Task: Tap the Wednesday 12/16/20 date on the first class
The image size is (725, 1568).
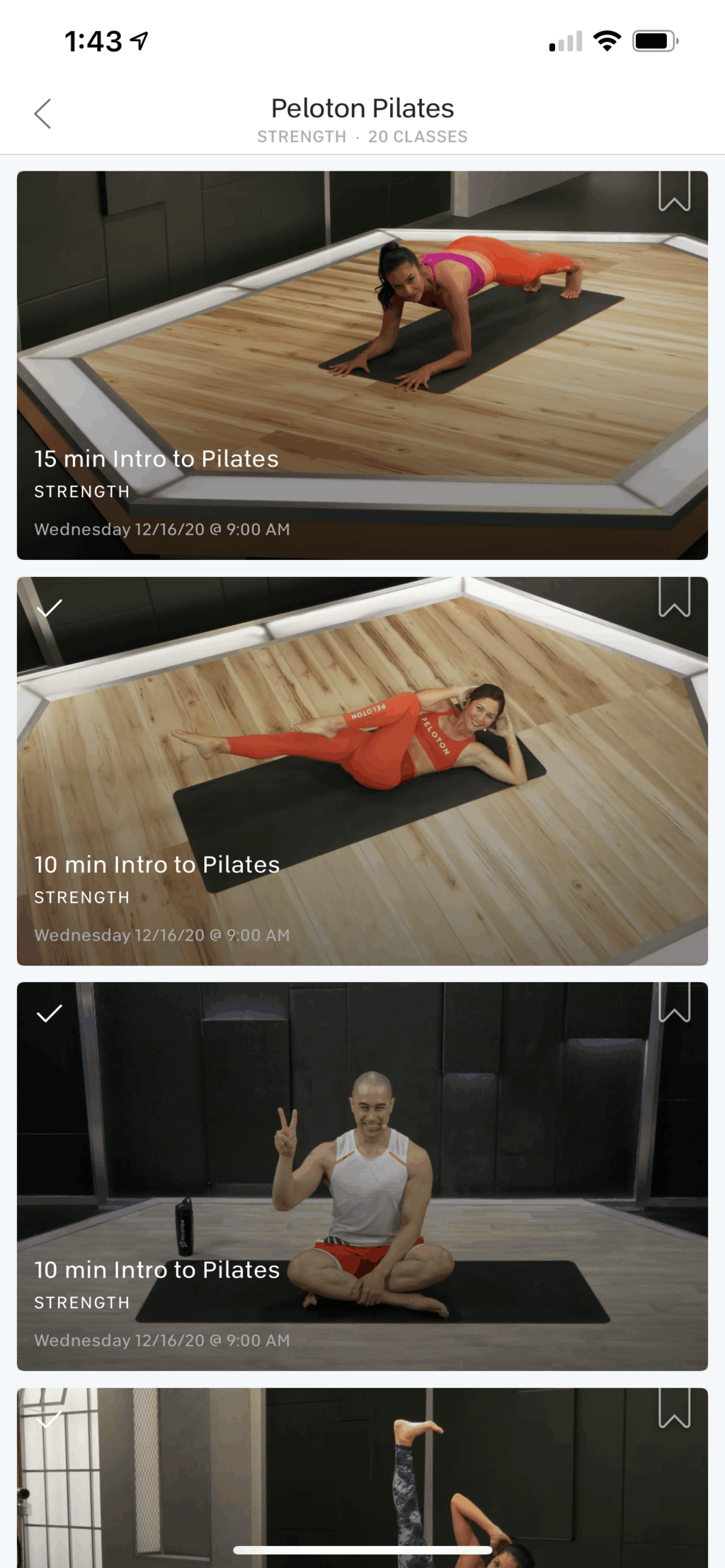Action: (161, 529)
